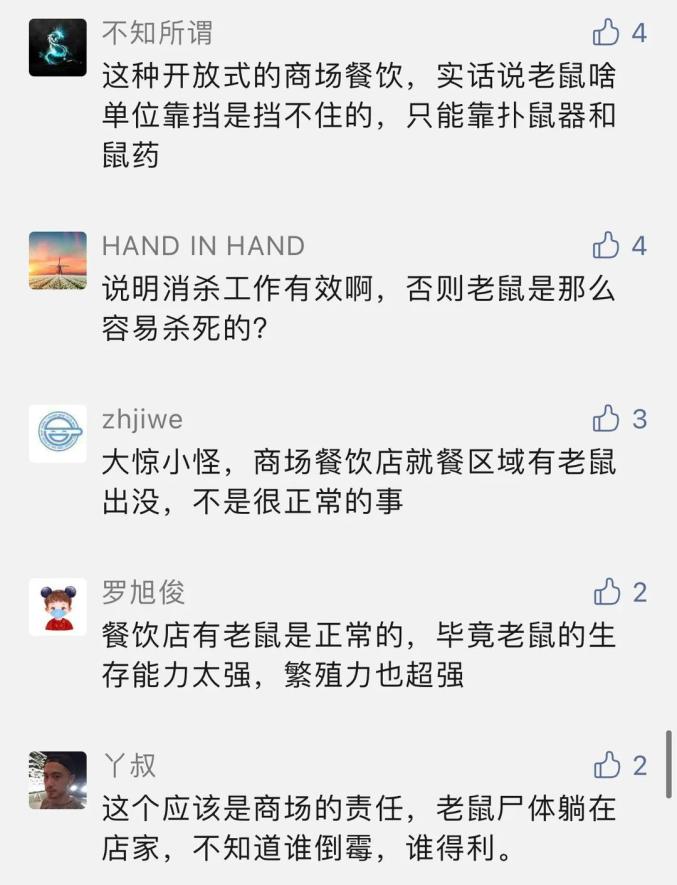Open HAND IN HAND's profile avatar

pyautogui.click(x=57, y=260)
